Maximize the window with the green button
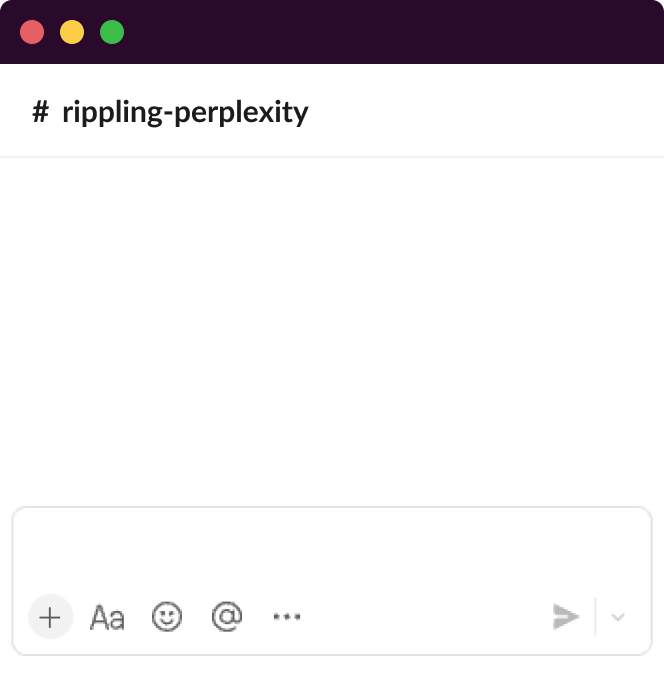This screenshot has height=692, width=664. pos(112,32)
